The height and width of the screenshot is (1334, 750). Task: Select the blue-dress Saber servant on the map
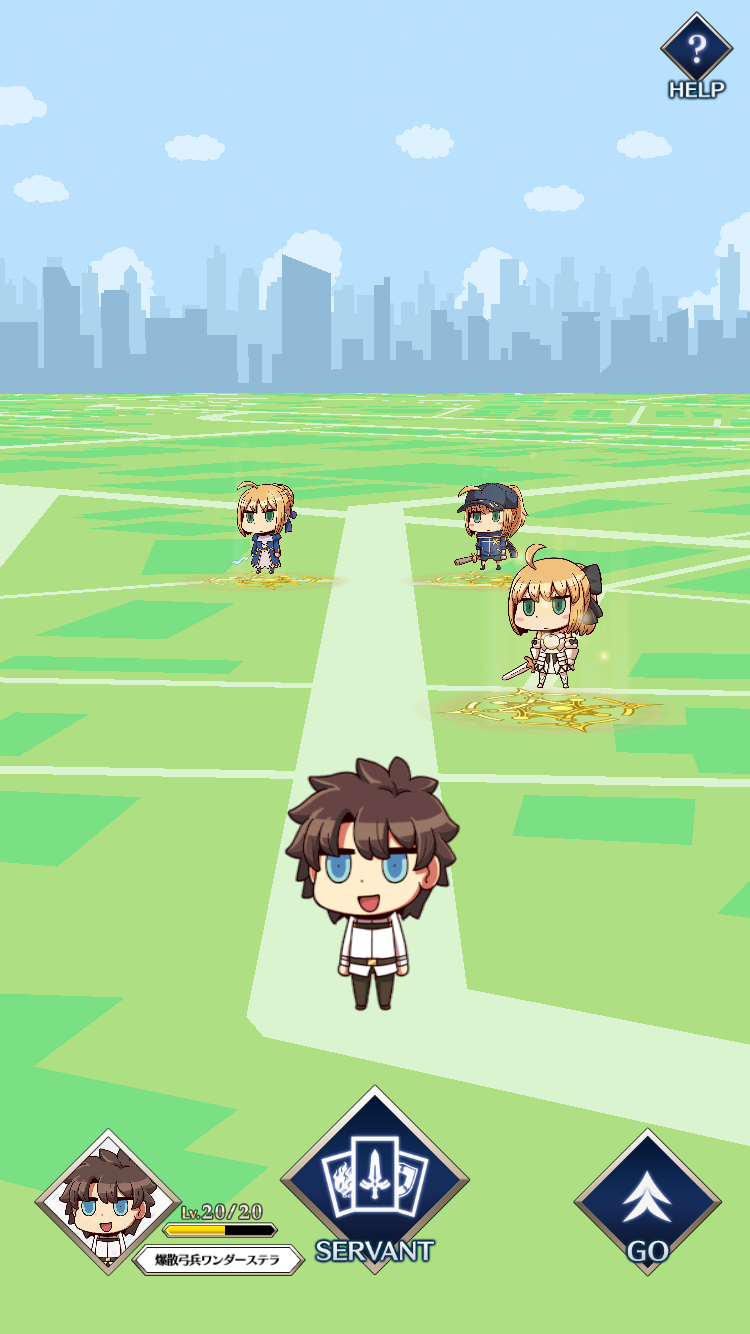point(264,527)
